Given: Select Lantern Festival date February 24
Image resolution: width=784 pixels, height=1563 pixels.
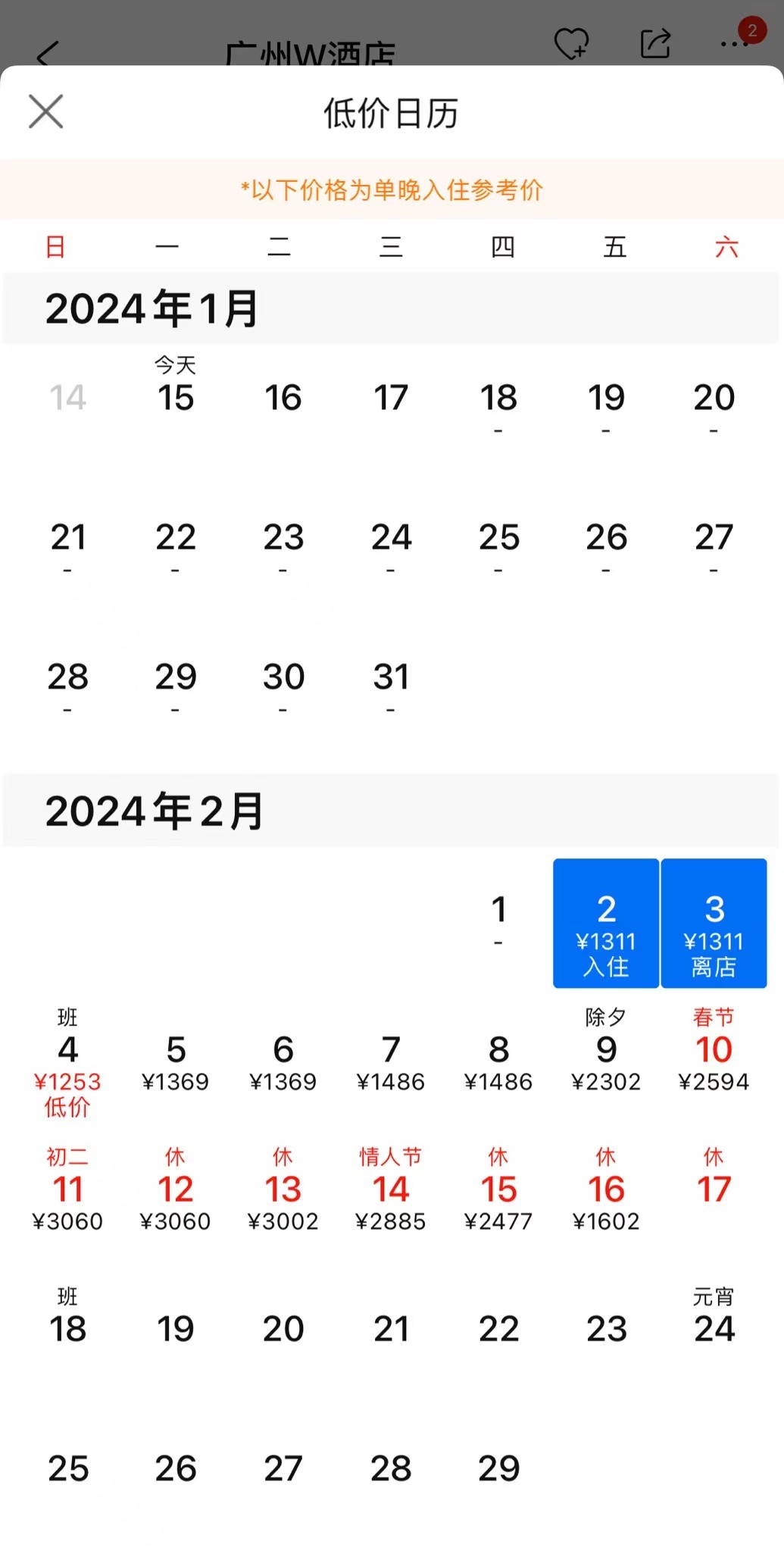Looking at the screenshot, I should [x=714, y=1322].
